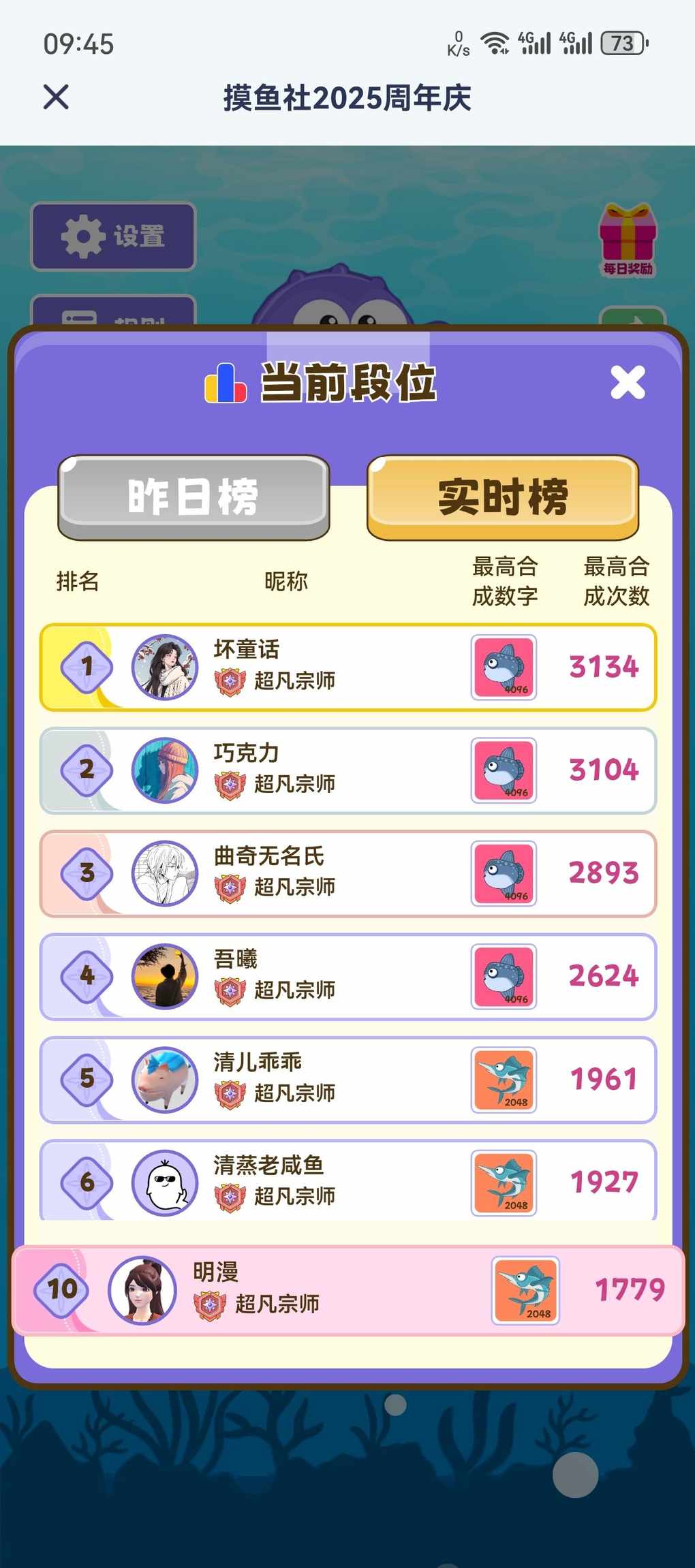Switch to the 昨日榜 tab
The image size is (695, 1568).
tap(194, 497)
